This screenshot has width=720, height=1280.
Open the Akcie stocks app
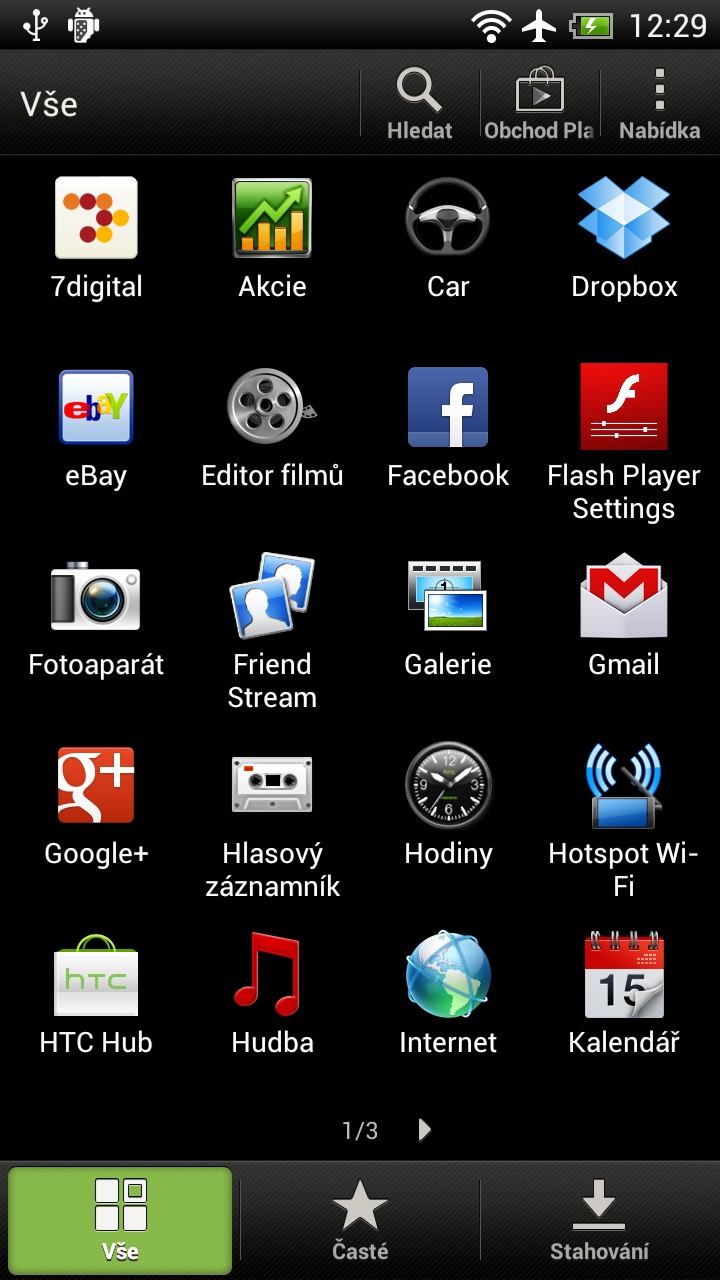pyautogui.click(x=272, y=238)
